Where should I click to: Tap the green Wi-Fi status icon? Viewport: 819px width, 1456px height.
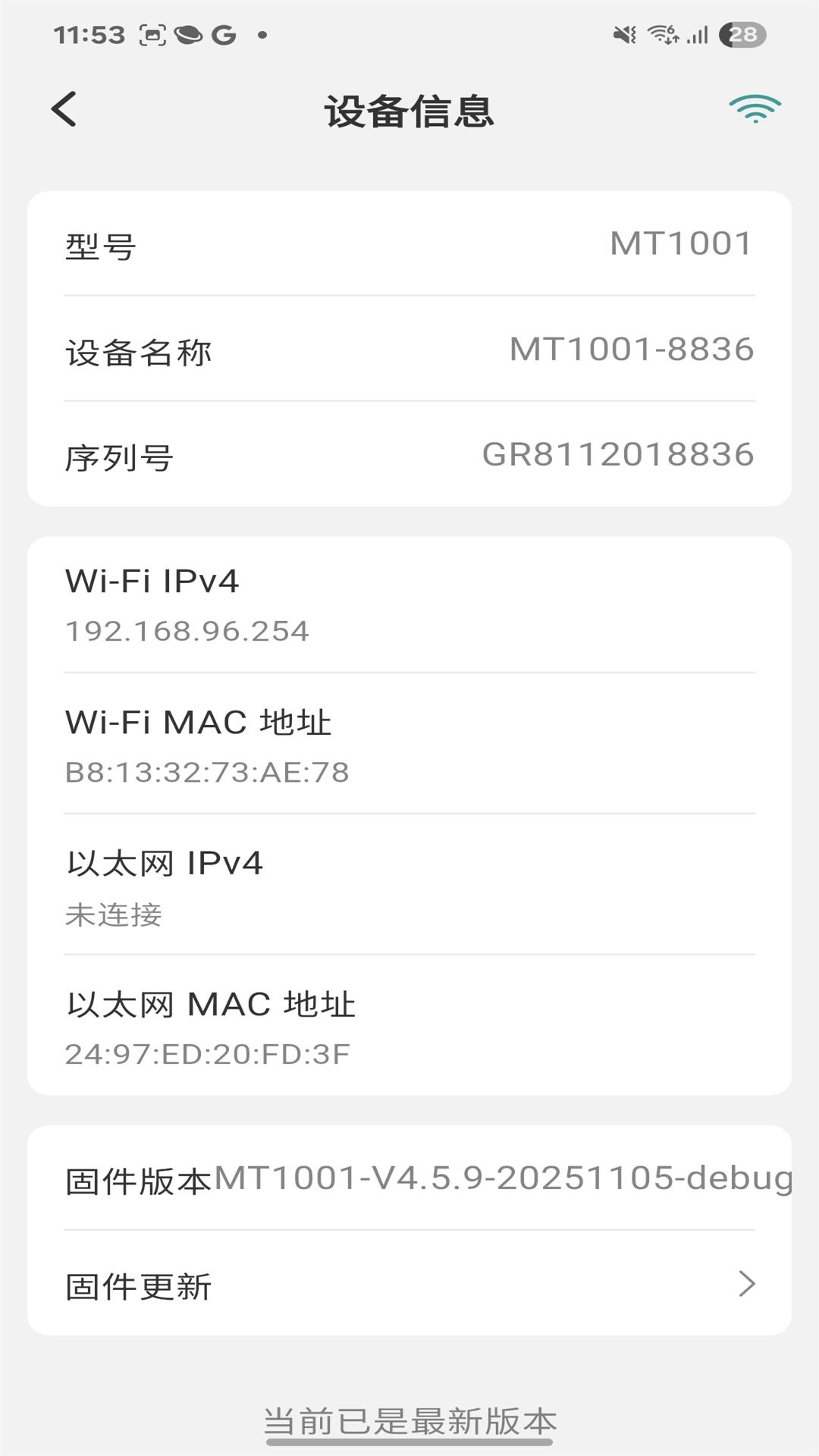755,109
